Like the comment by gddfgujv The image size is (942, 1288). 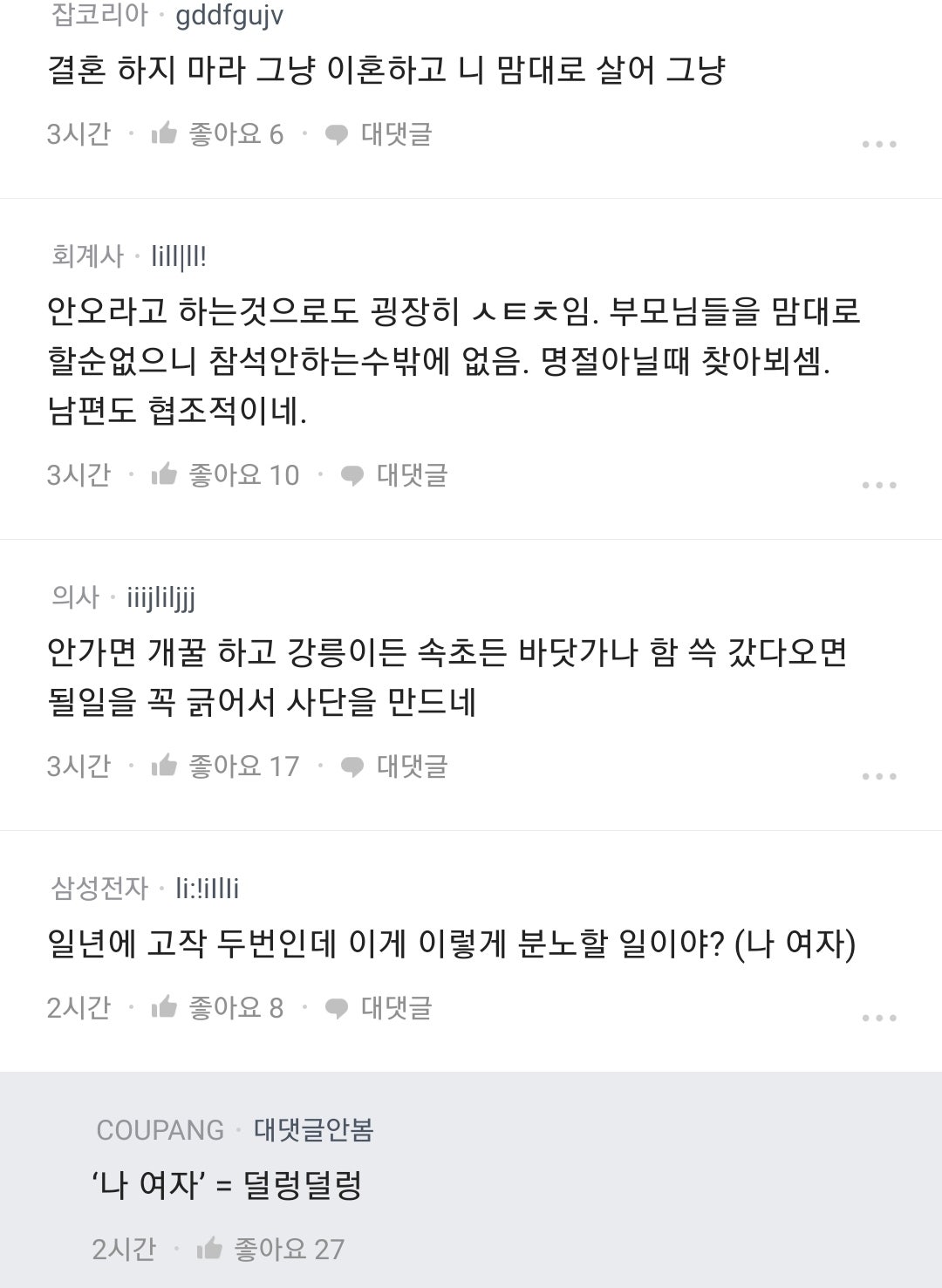(x=216, y=134)
